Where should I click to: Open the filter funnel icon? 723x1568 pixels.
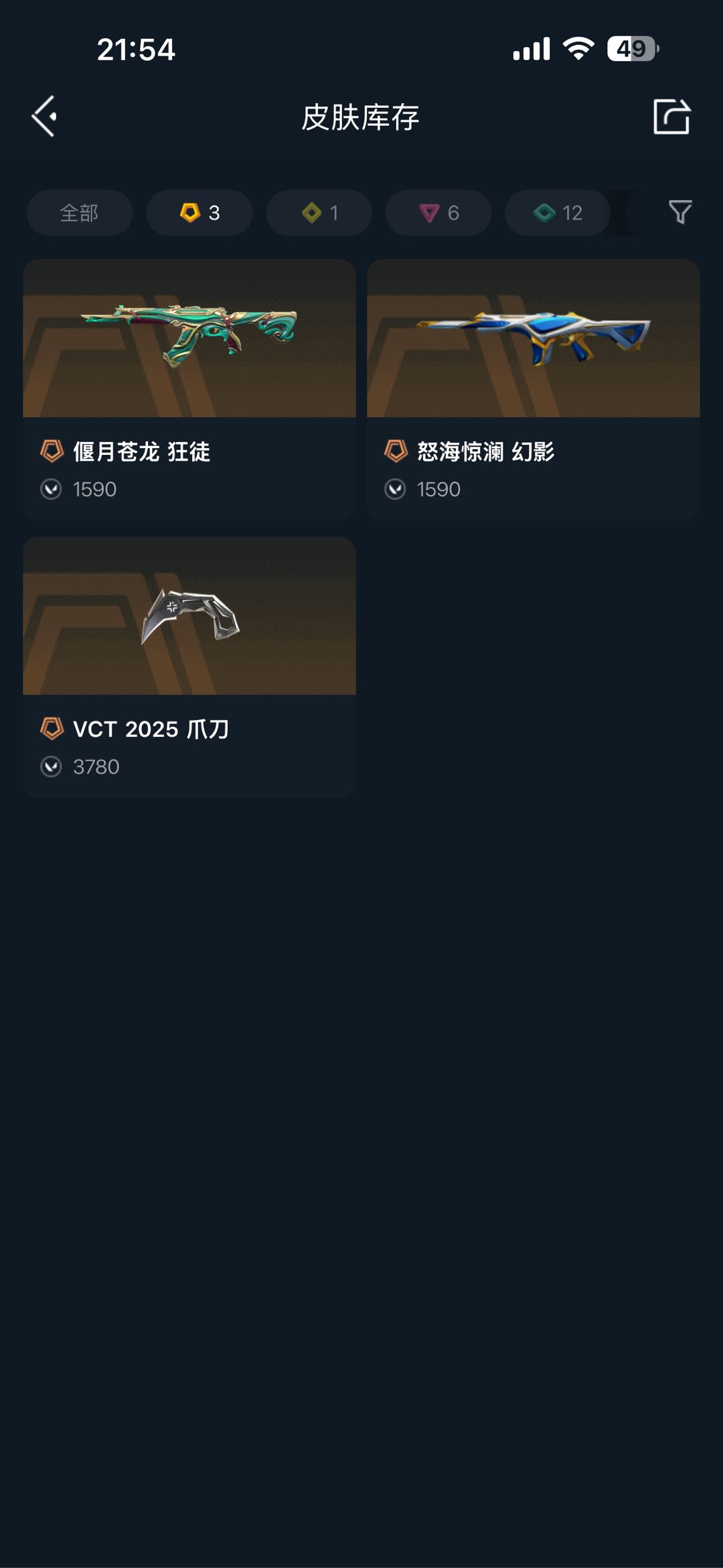[x=679, y=212]
